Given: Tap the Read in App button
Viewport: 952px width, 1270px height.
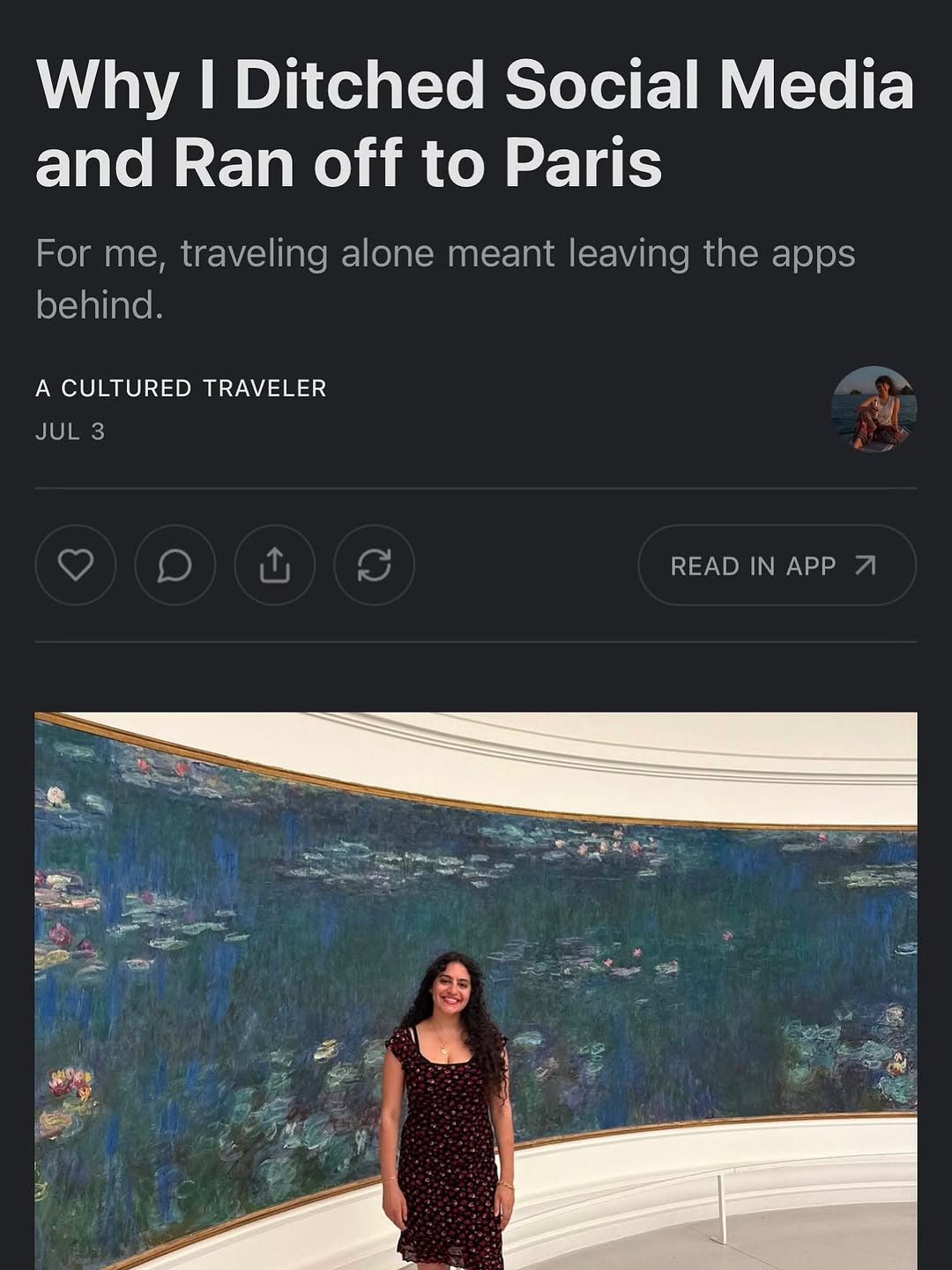Looking at the screenshot, I should point(777,565).
